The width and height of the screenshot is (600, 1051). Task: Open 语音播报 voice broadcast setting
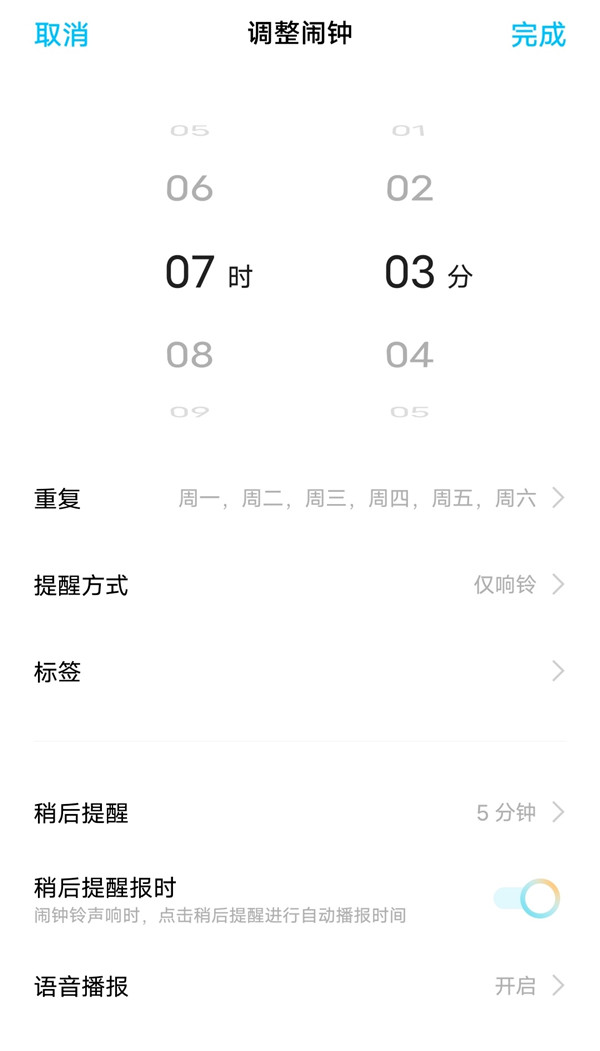click(300, 987)
